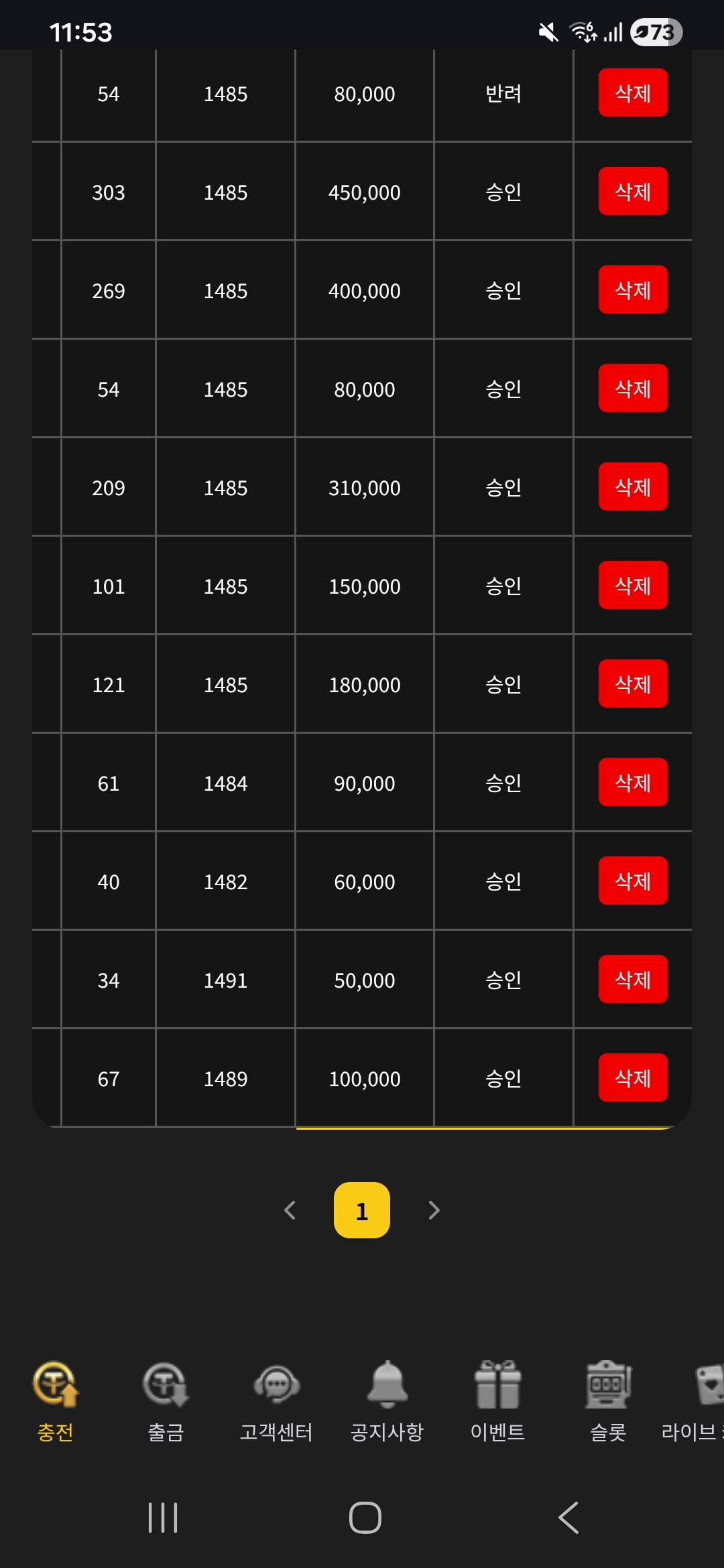The image size is (724, 1568).
Task: Delete the 60,000 entry
Action: click(632, 880)
